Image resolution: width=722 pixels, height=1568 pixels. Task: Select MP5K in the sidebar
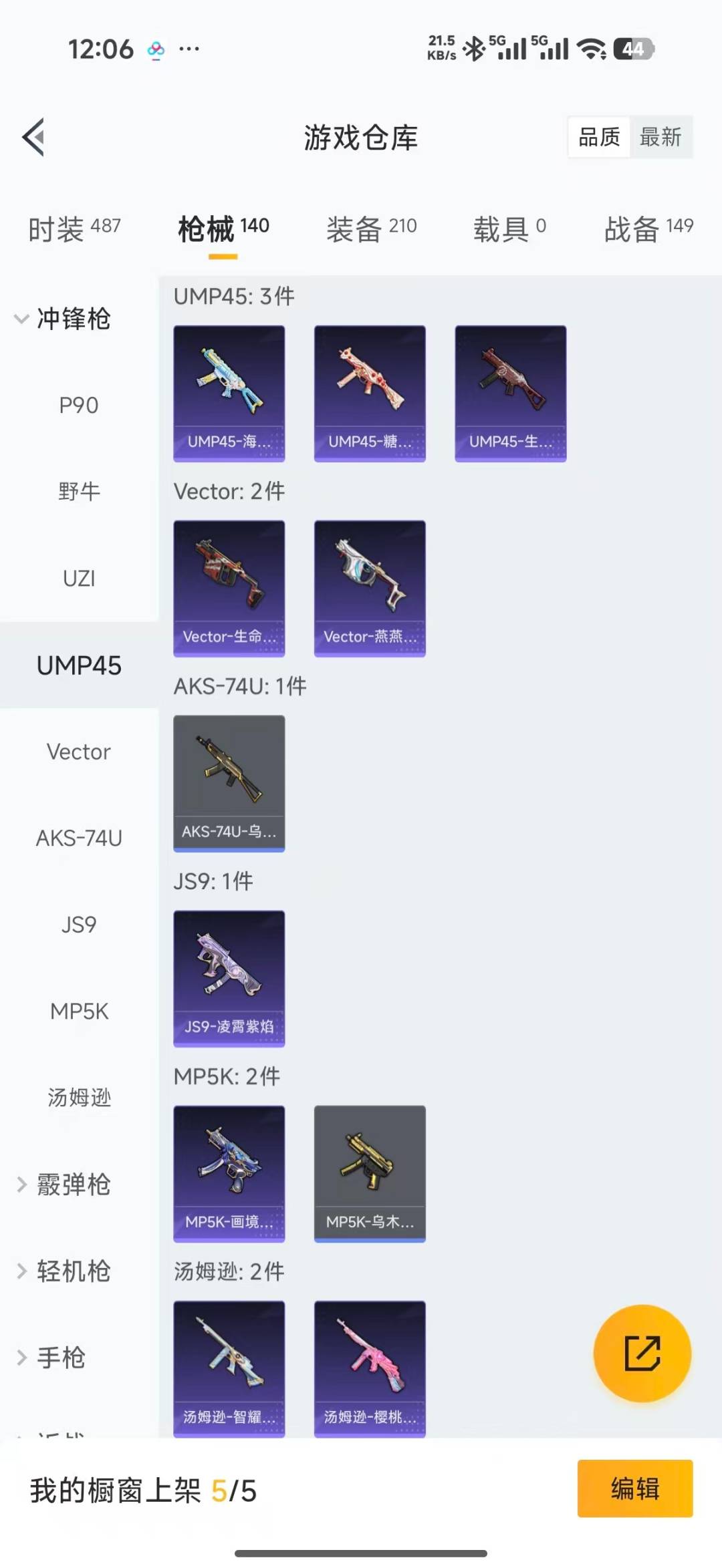click(78, 1011)
